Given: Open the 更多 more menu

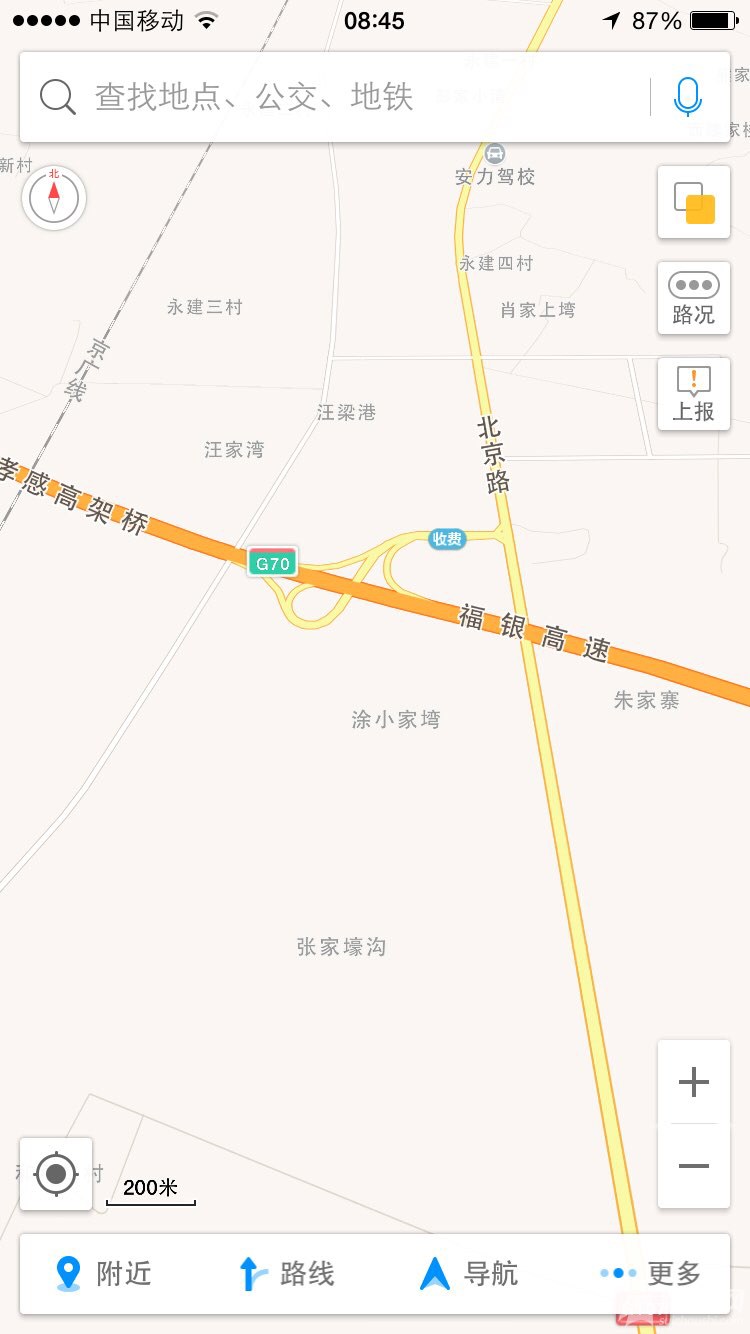Looking at the screenshot, I should coord(650,1274).
